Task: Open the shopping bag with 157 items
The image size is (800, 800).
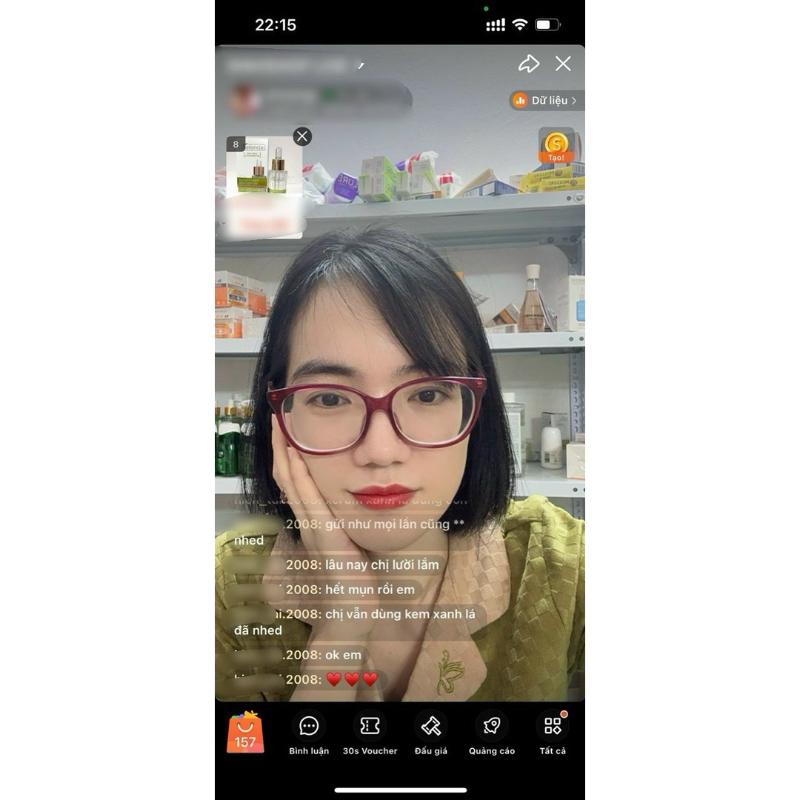Action: [246, 732]
